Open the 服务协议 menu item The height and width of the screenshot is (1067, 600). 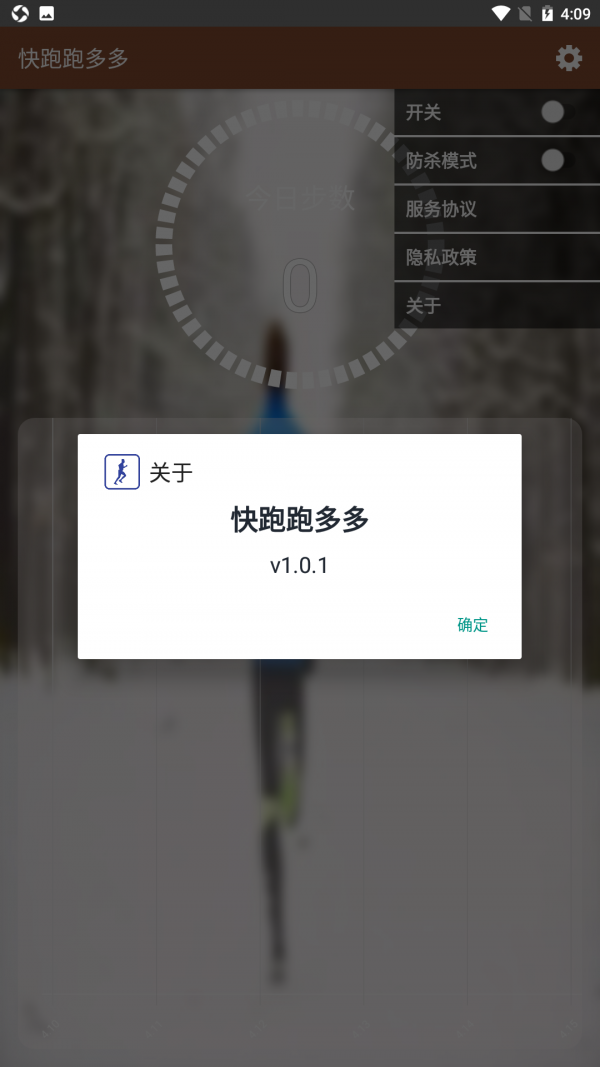[x=441, y=209]
